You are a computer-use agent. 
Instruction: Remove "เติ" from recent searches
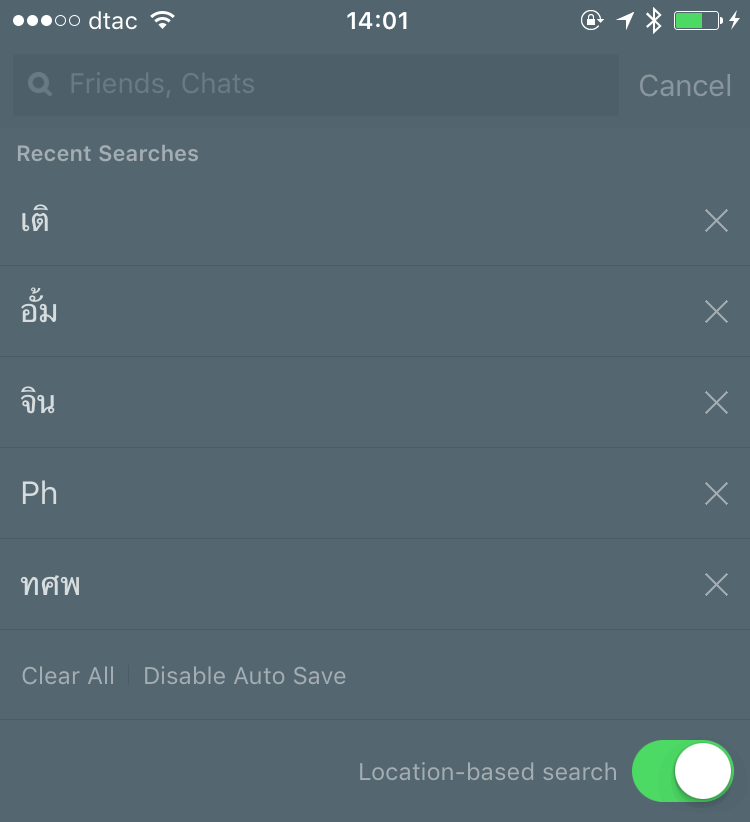[x=716, y=221]
